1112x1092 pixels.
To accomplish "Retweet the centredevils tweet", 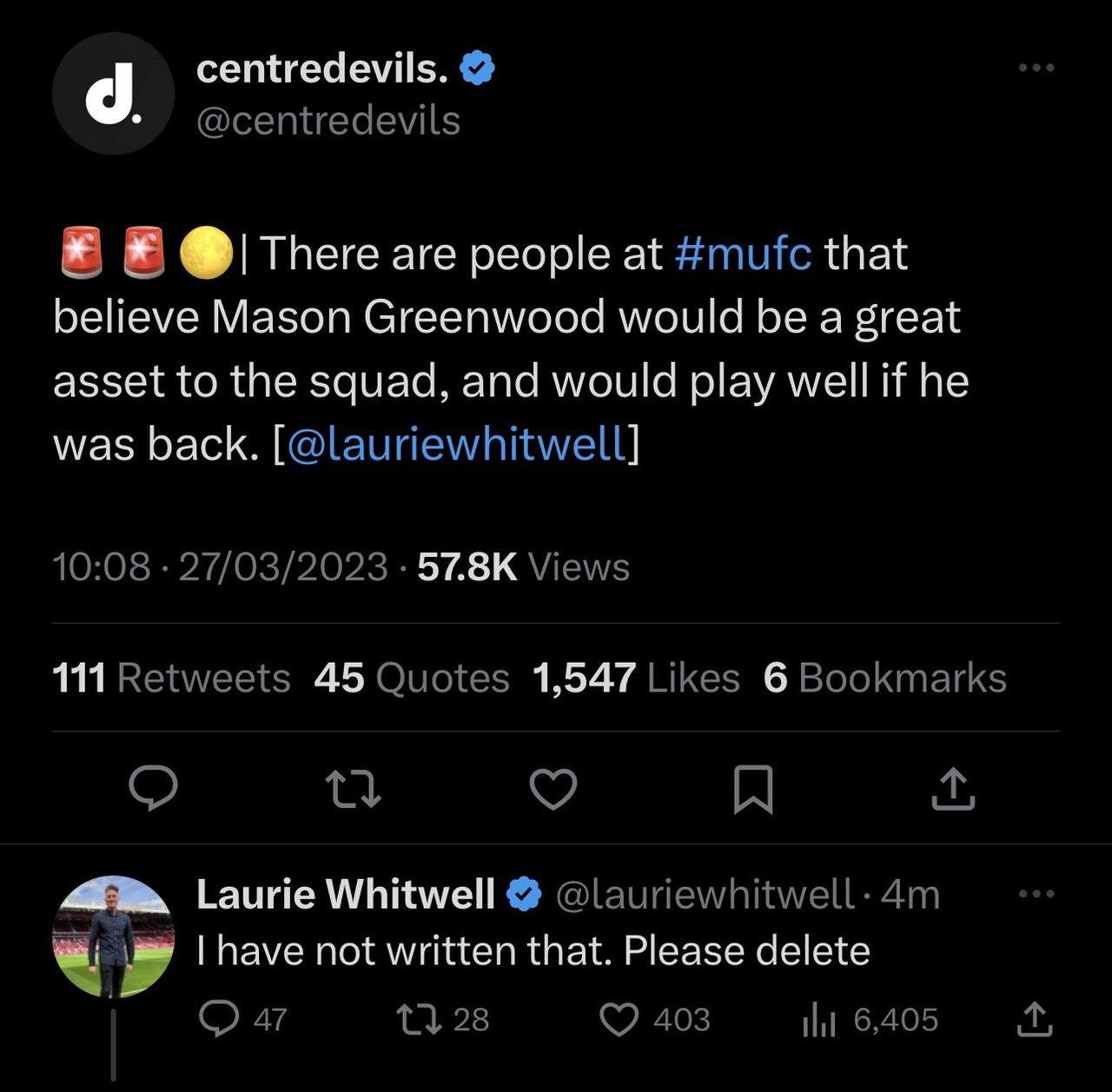I will tap(353, 789).
